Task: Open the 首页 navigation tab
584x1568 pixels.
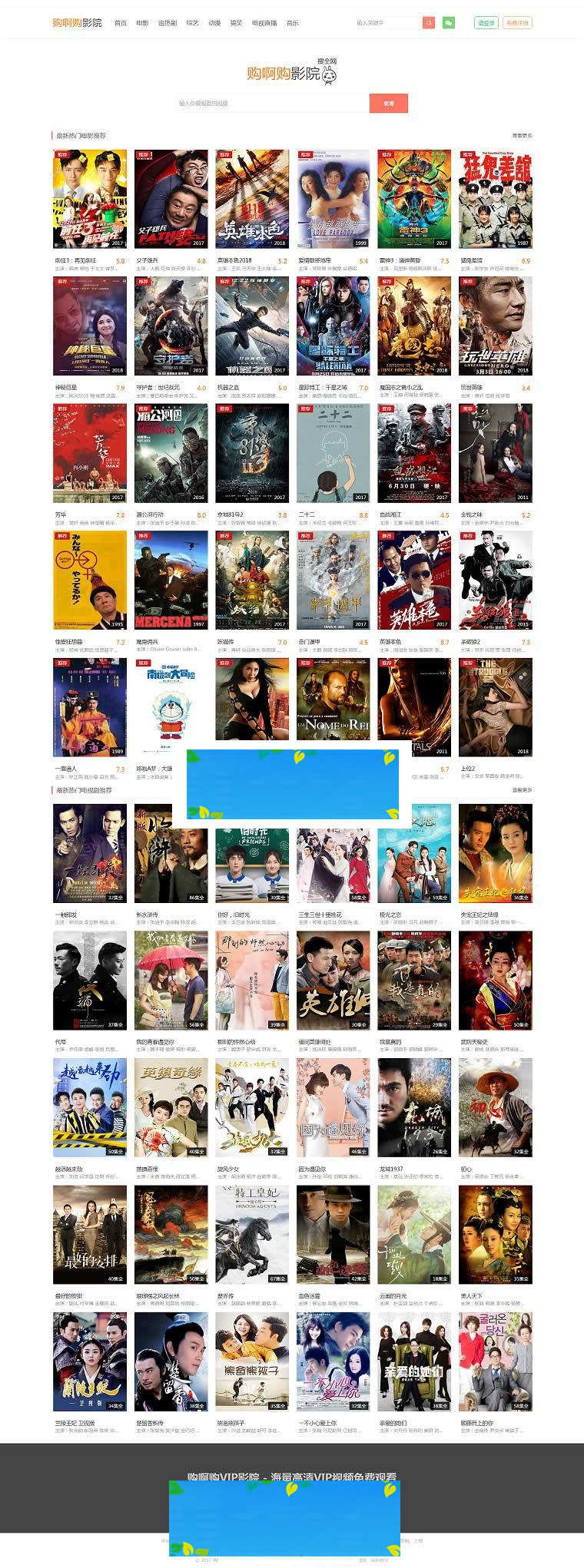Action: (120, 23)
